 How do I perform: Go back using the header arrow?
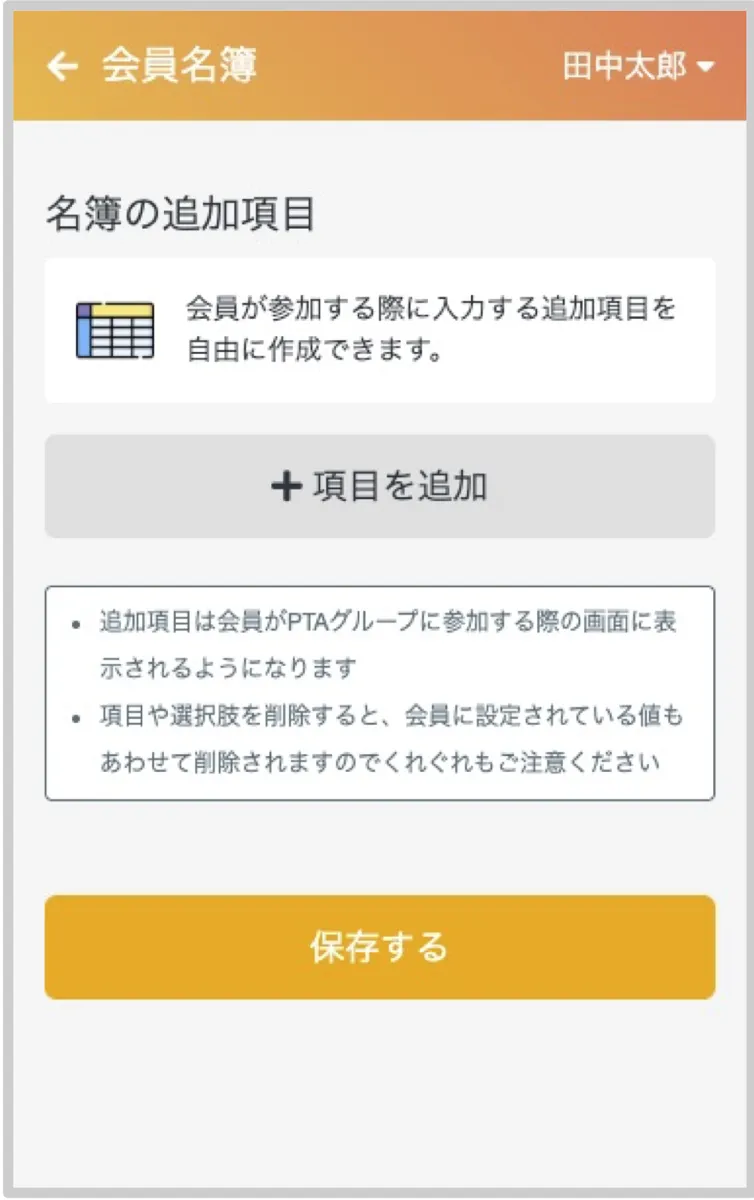pyautogui.click(x=62, y=67)
